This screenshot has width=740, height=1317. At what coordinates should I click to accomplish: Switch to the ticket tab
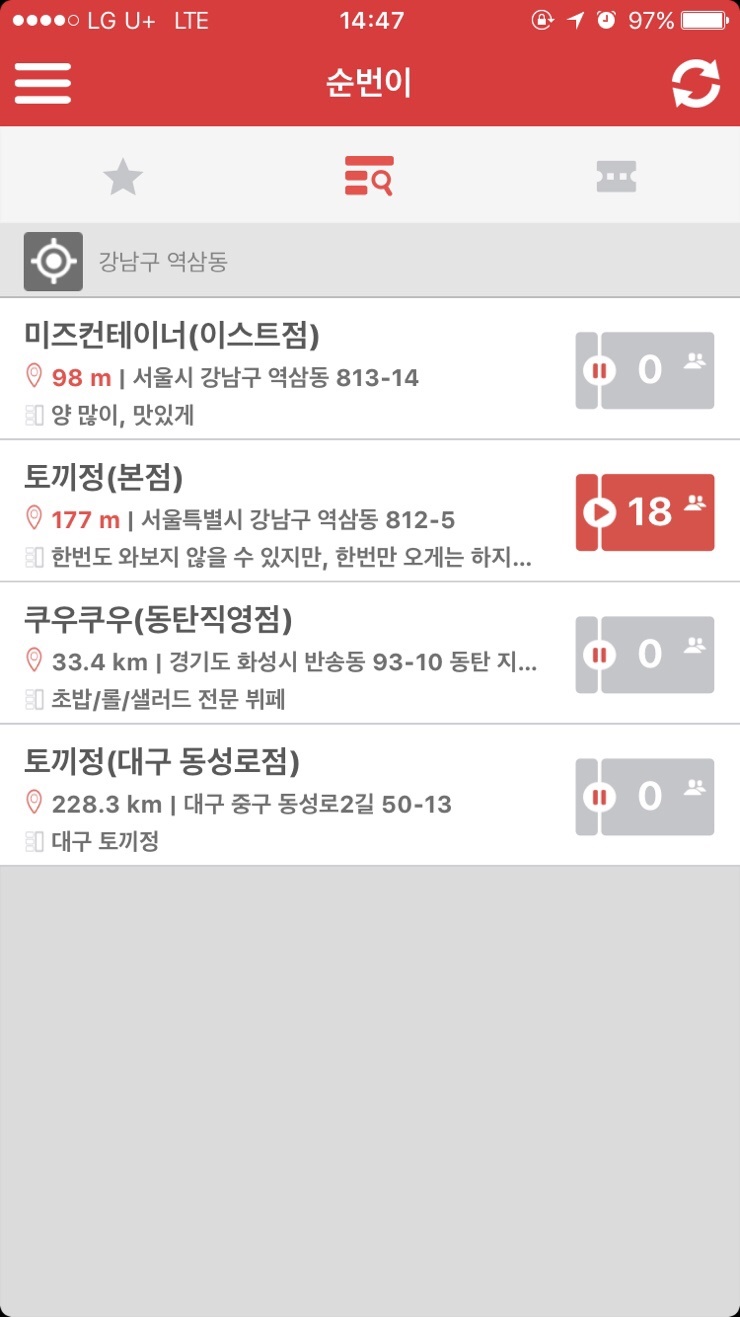[616, 177]
